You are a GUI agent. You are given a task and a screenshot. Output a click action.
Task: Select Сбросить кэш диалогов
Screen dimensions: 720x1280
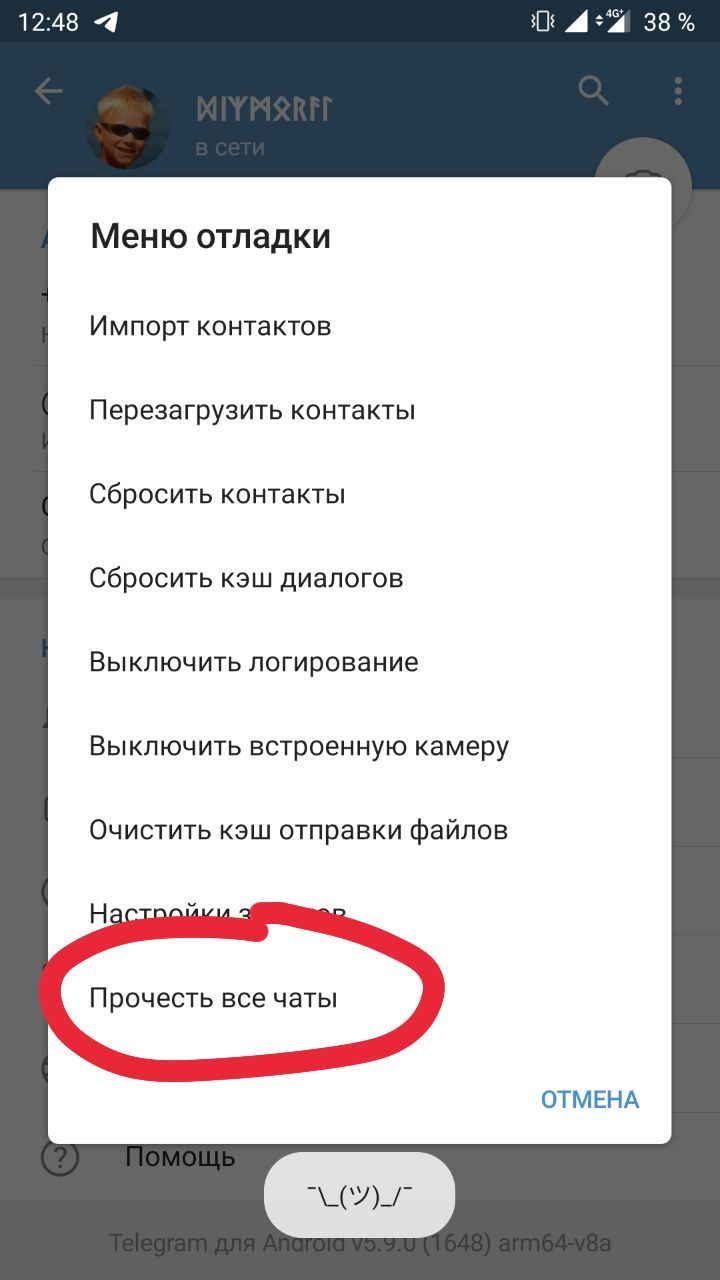pos(246,578)
